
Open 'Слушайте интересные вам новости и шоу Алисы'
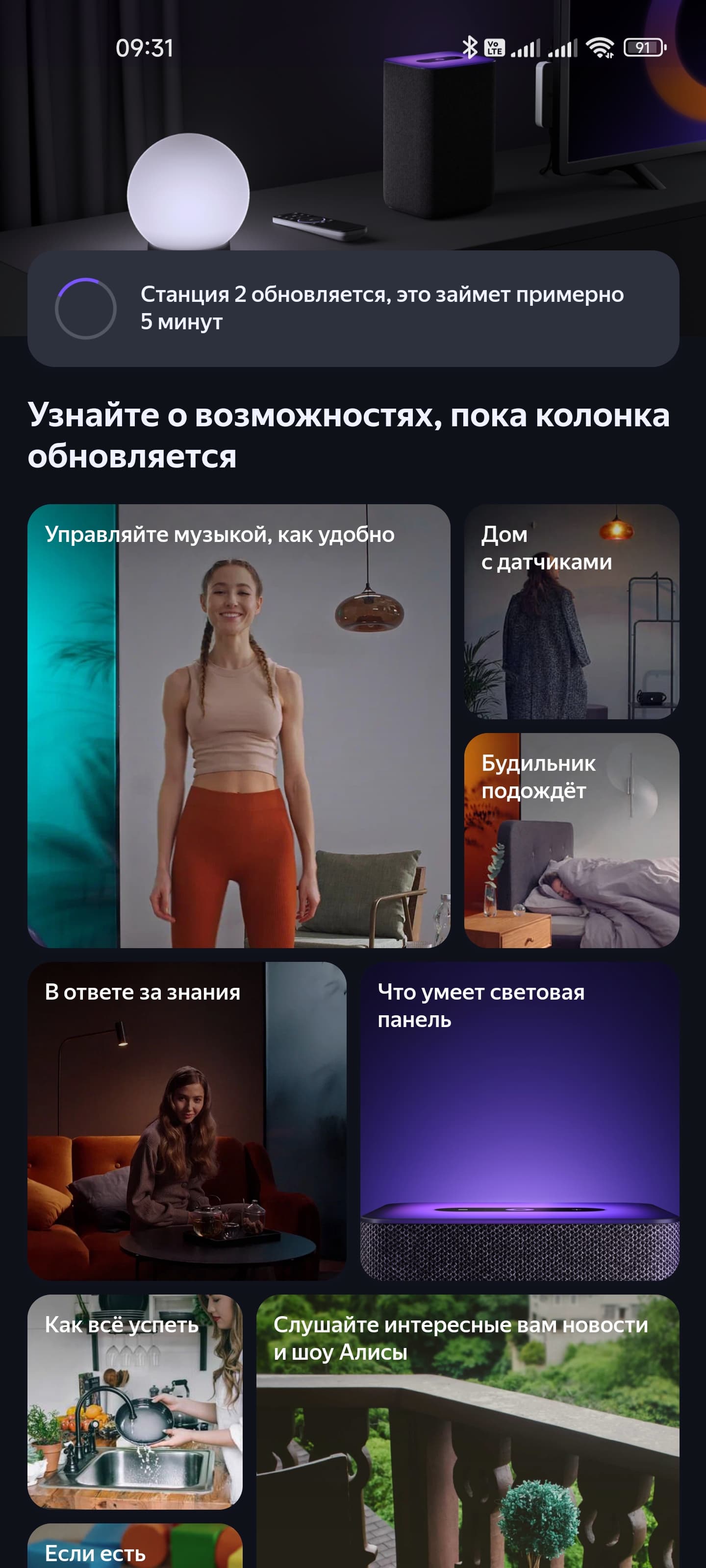click(467, 1430)
